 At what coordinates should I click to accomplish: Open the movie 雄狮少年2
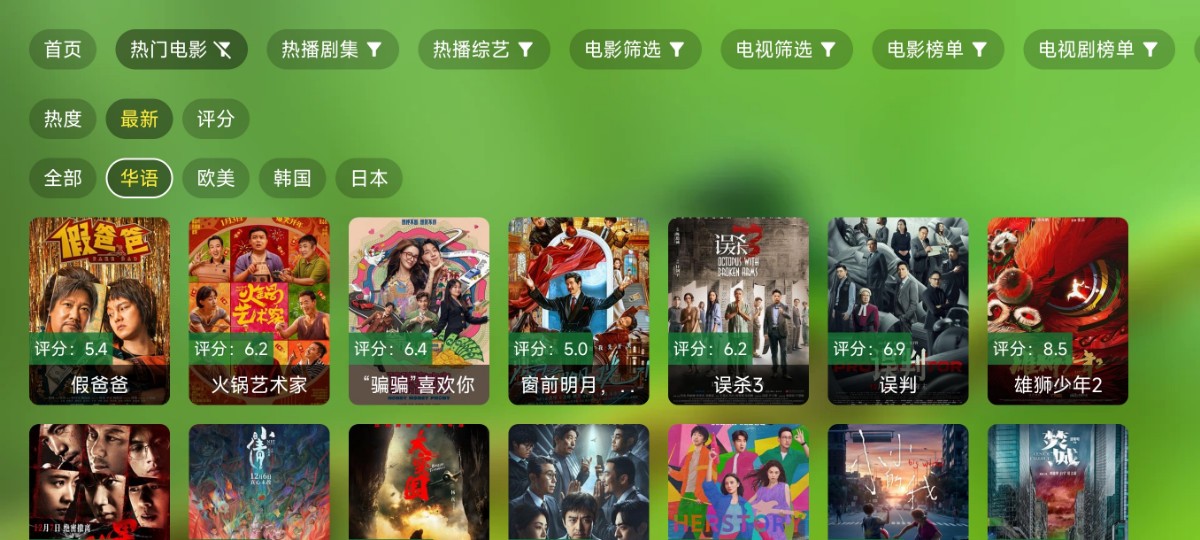pos(1057,310)
